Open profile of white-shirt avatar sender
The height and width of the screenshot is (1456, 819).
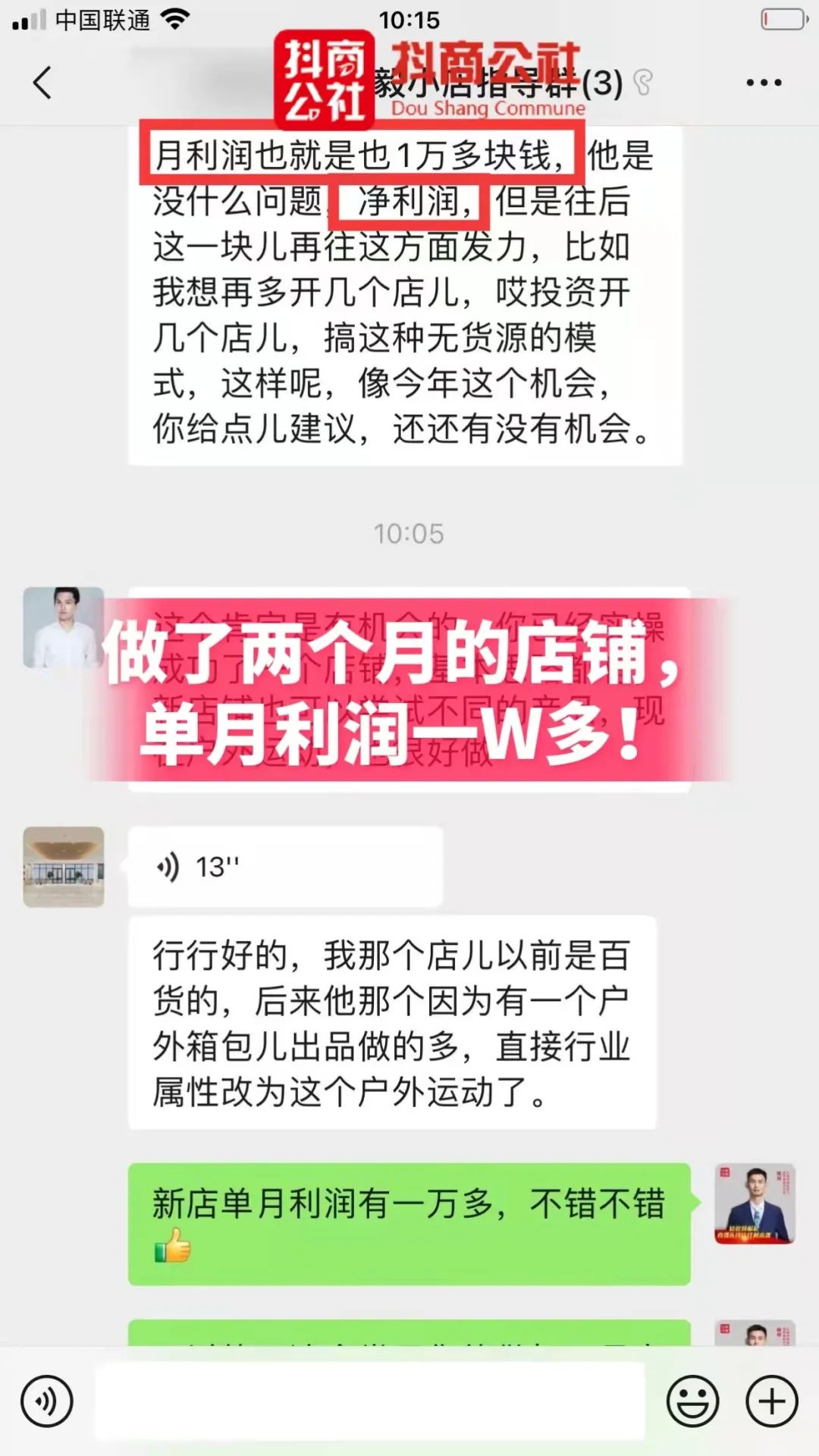64,627
